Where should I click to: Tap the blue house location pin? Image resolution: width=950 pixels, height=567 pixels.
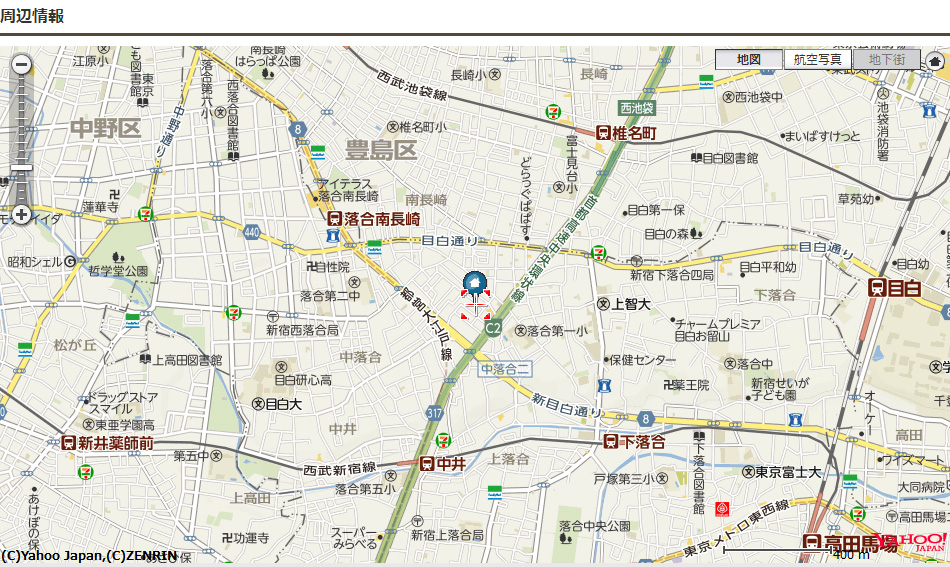474,283
